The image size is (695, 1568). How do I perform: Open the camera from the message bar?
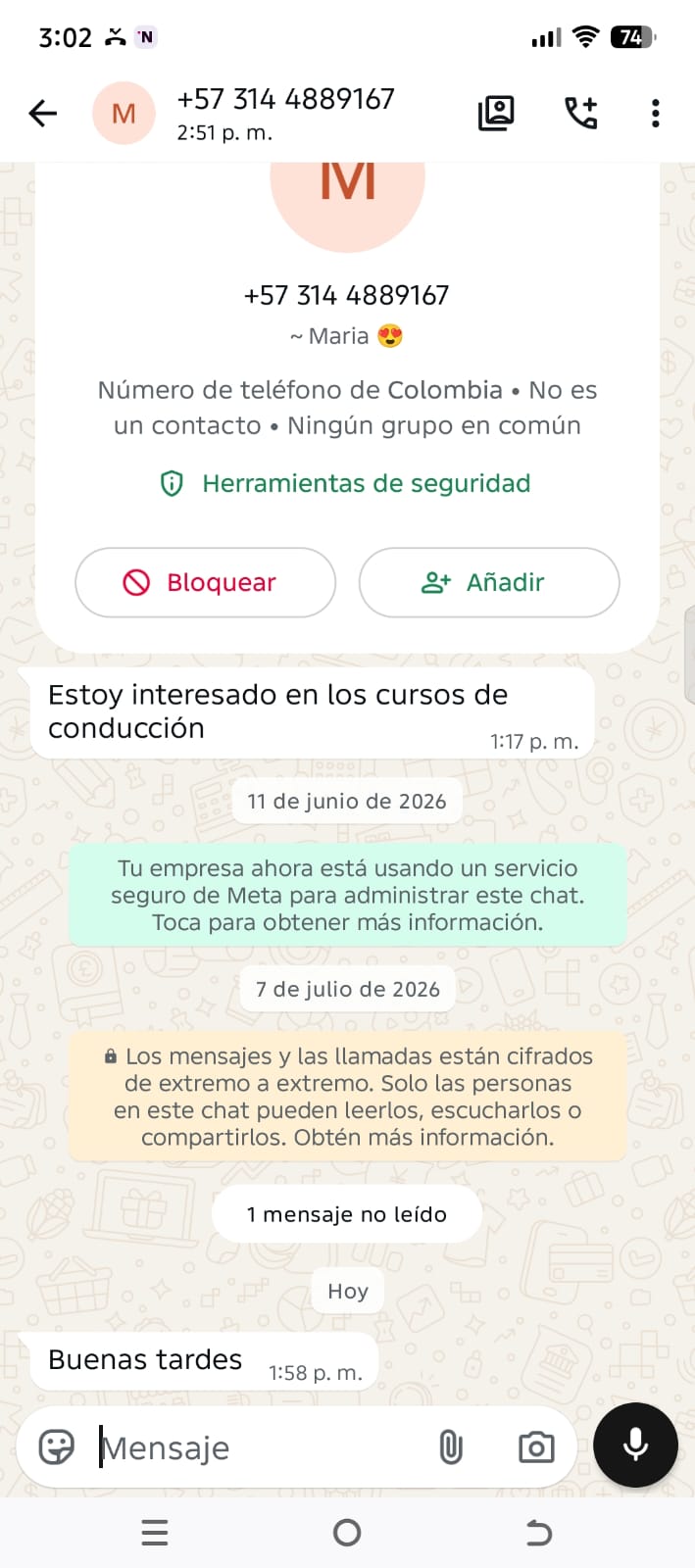coord(536,1447)
